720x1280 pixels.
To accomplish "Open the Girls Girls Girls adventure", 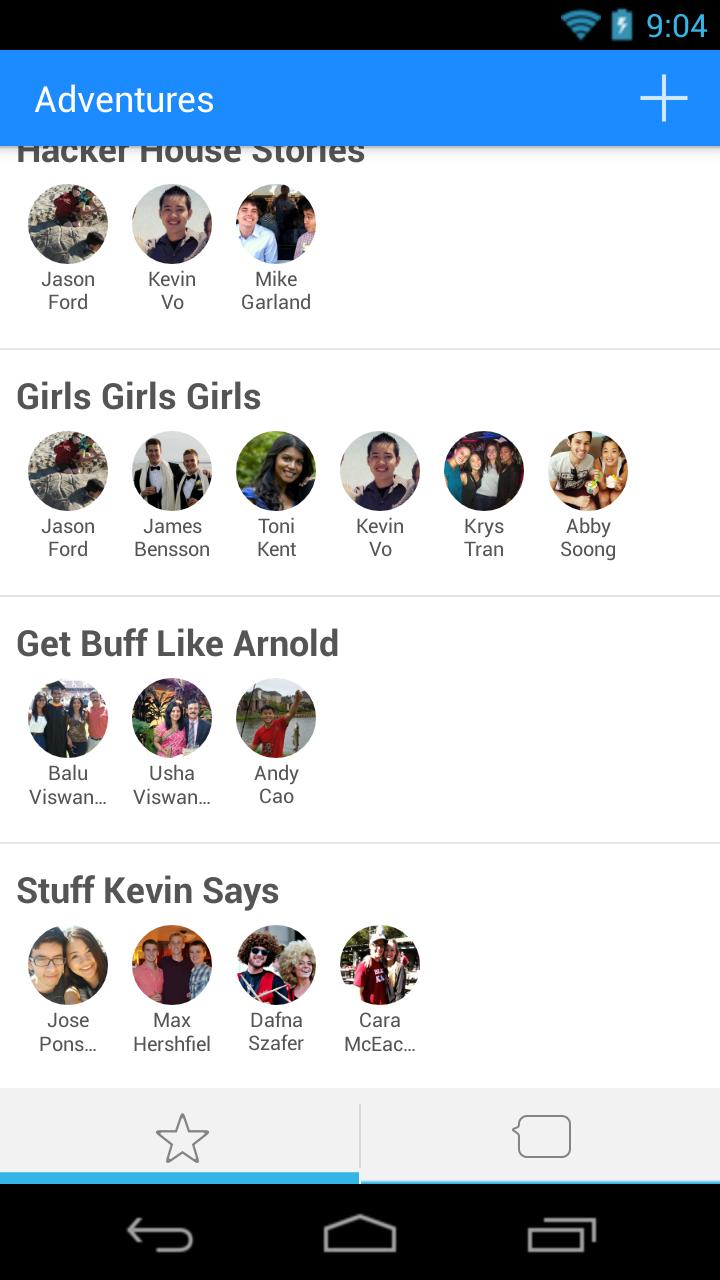I will click(x=139, y=397).
